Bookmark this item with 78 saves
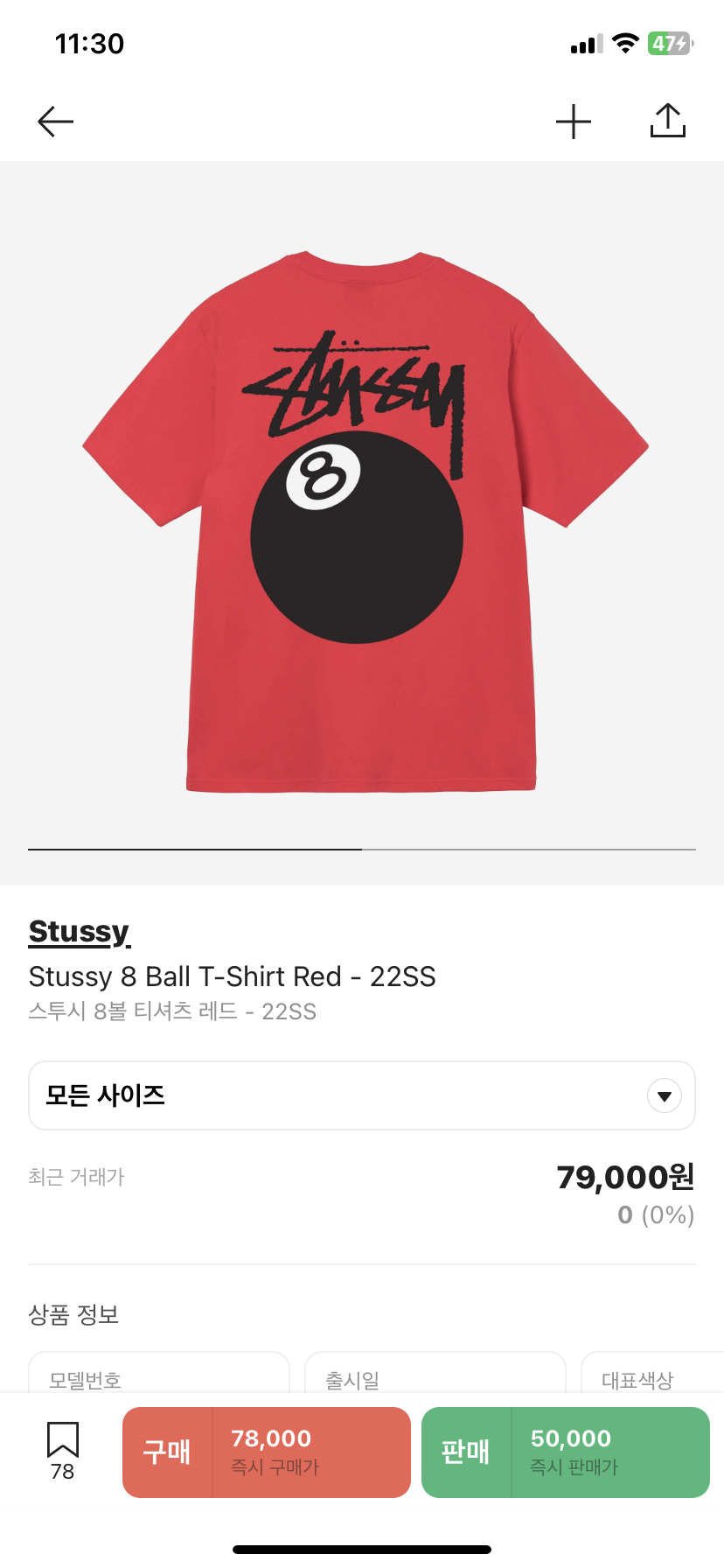The height and width of the screenshot is (1568, 724). [63, 1451]
